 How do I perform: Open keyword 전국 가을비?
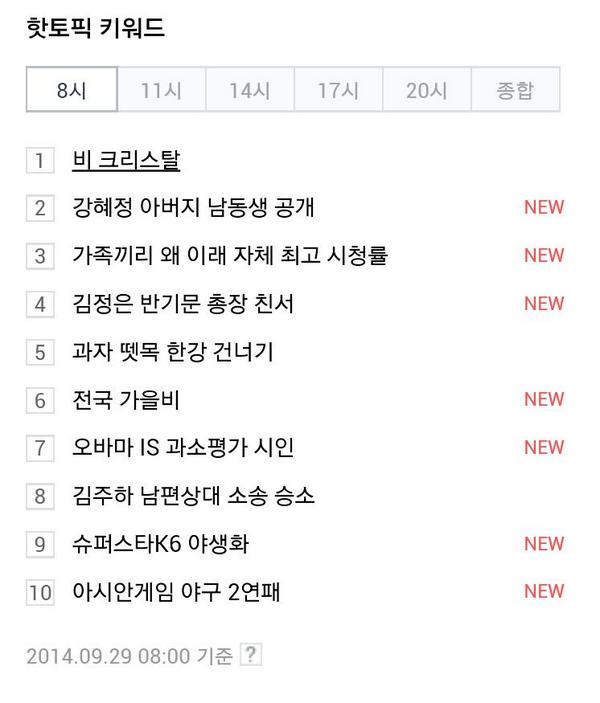(x=126, y=400)
